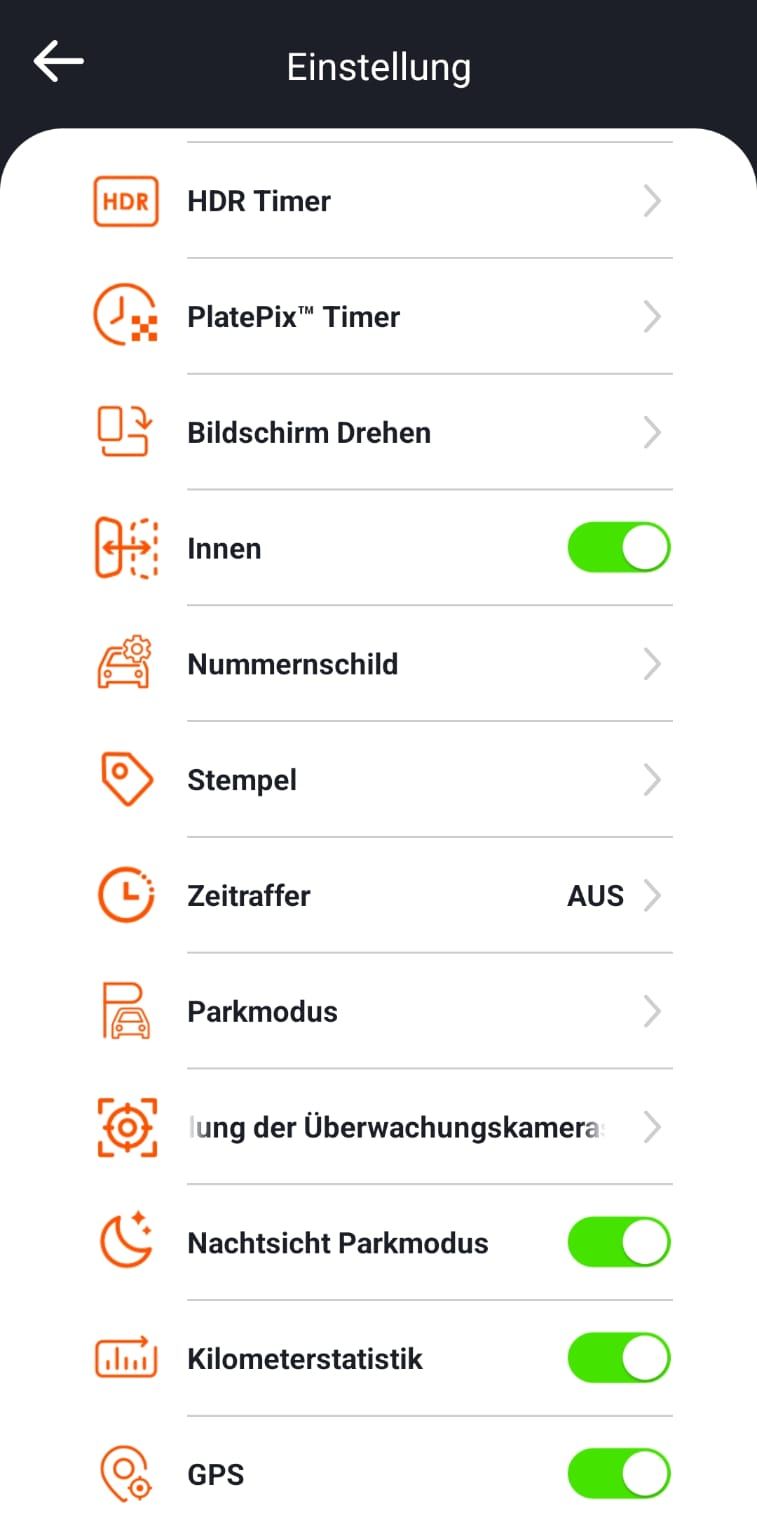757x1520 pixels.
Task: Open Nummernschild settings
Action: pyautogui.click(x=378, y=664)
